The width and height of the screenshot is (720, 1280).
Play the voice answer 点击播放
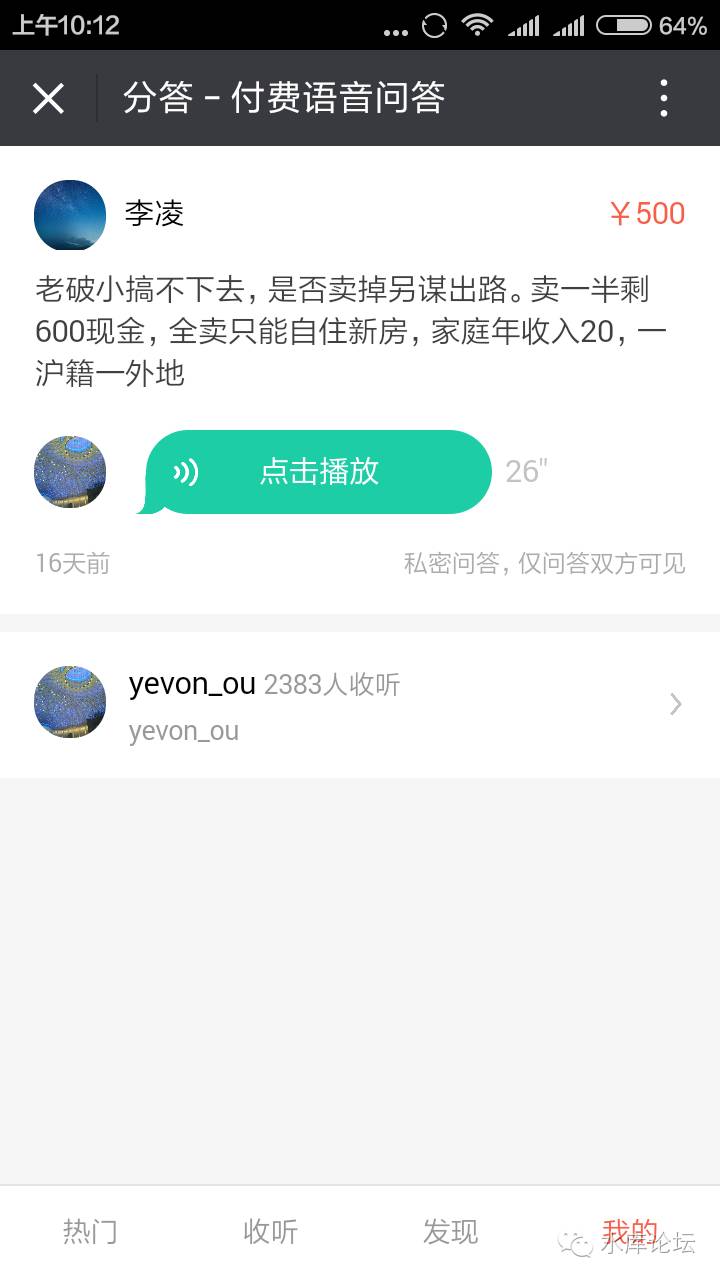[319, 472]
